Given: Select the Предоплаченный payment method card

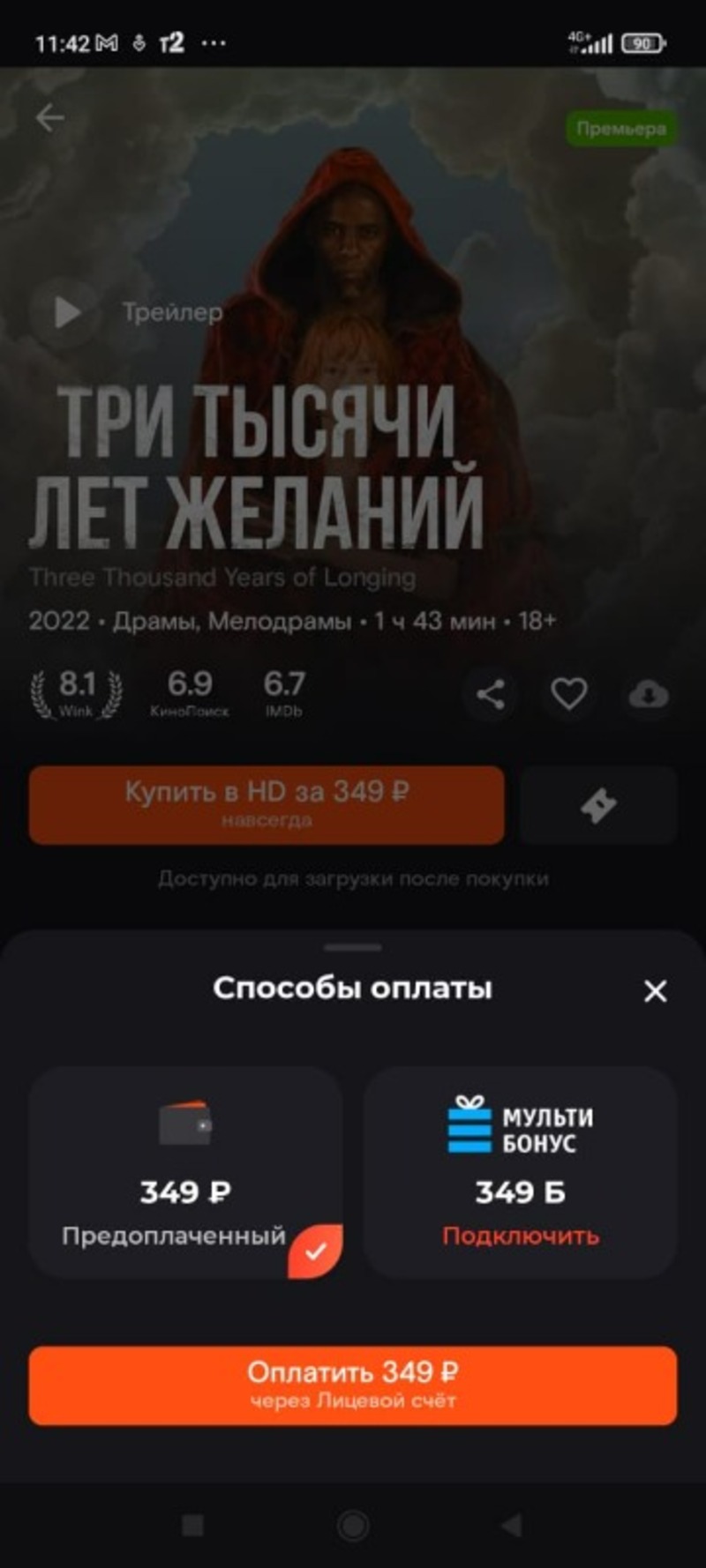Looking at the screenshot, I should point(185,1171).
